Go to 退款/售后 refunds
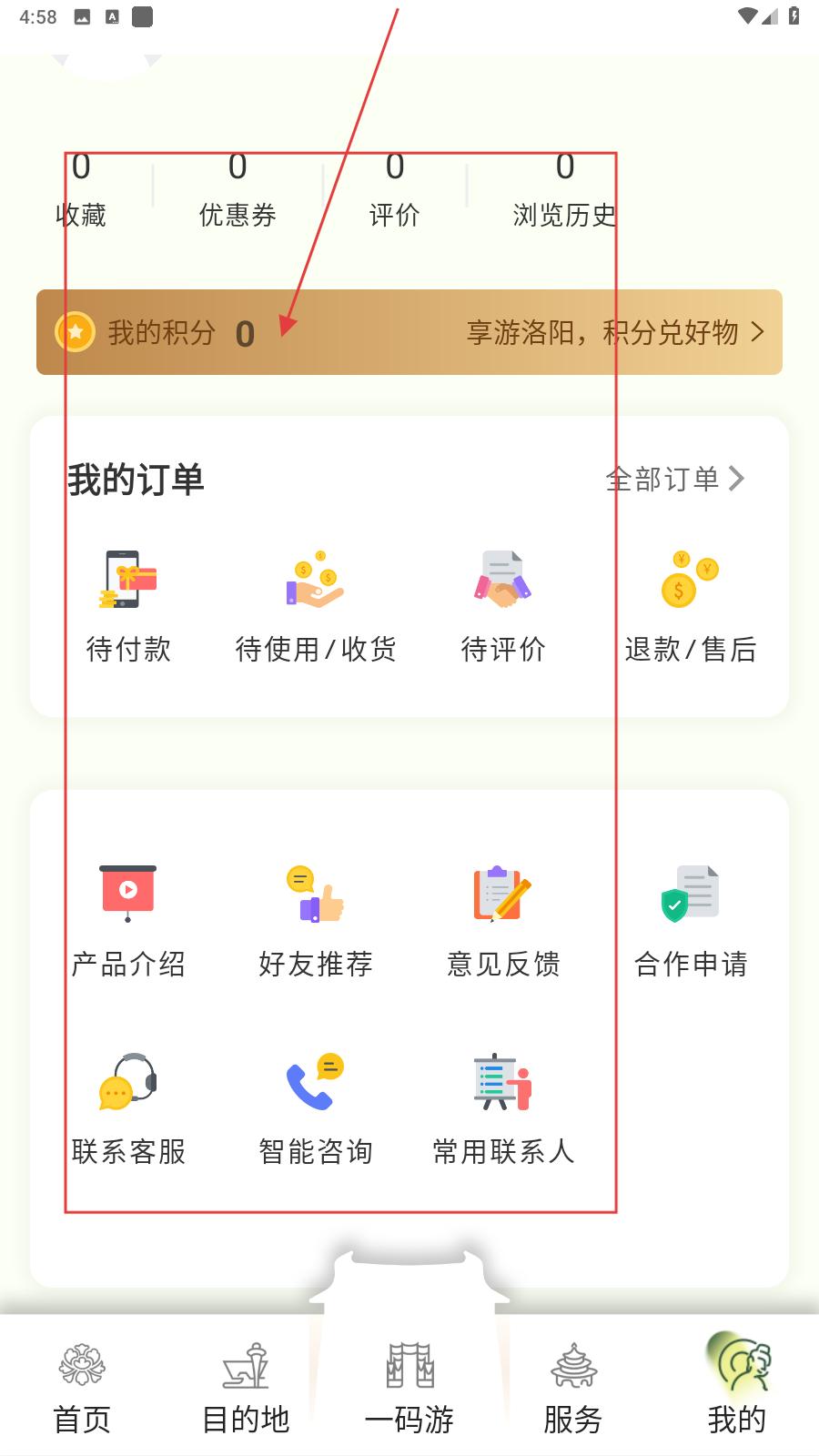 [x=691, y=605]
